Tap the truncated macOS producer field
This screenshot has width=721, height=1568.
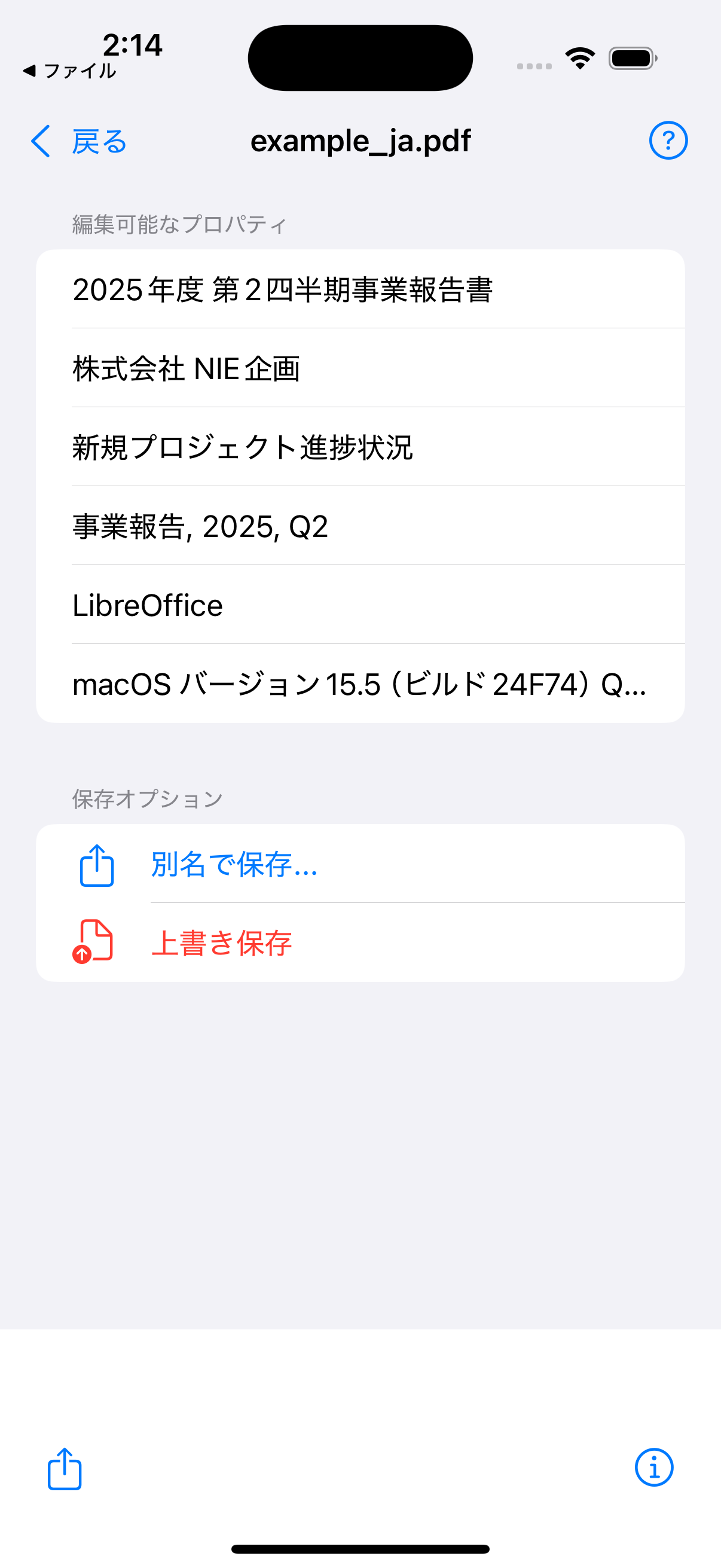click(x=361, y=685)
